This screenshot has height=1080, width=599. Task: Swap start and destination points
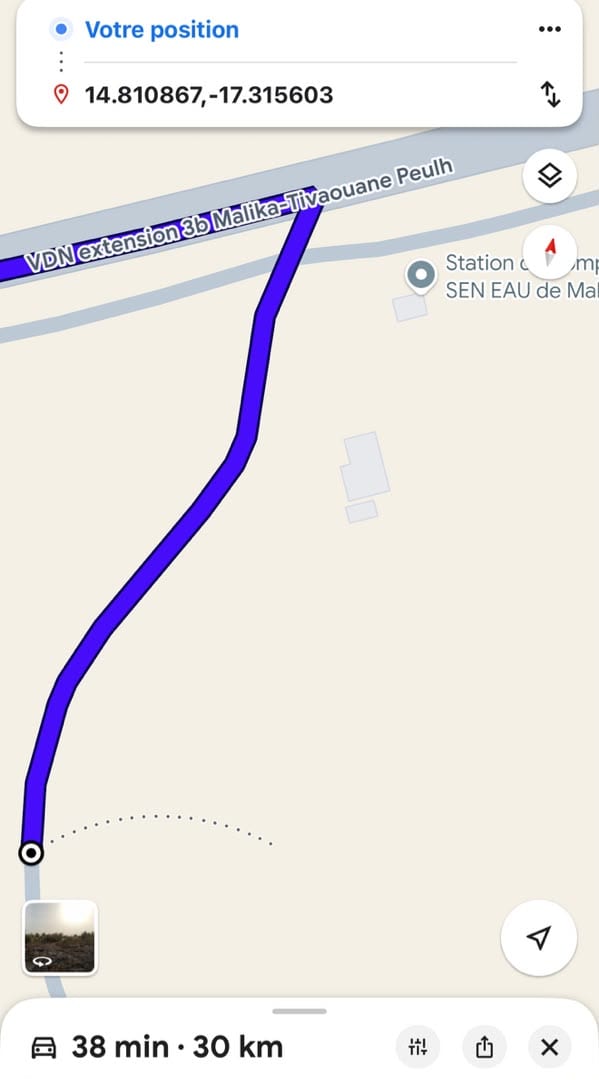click(549, 94)
